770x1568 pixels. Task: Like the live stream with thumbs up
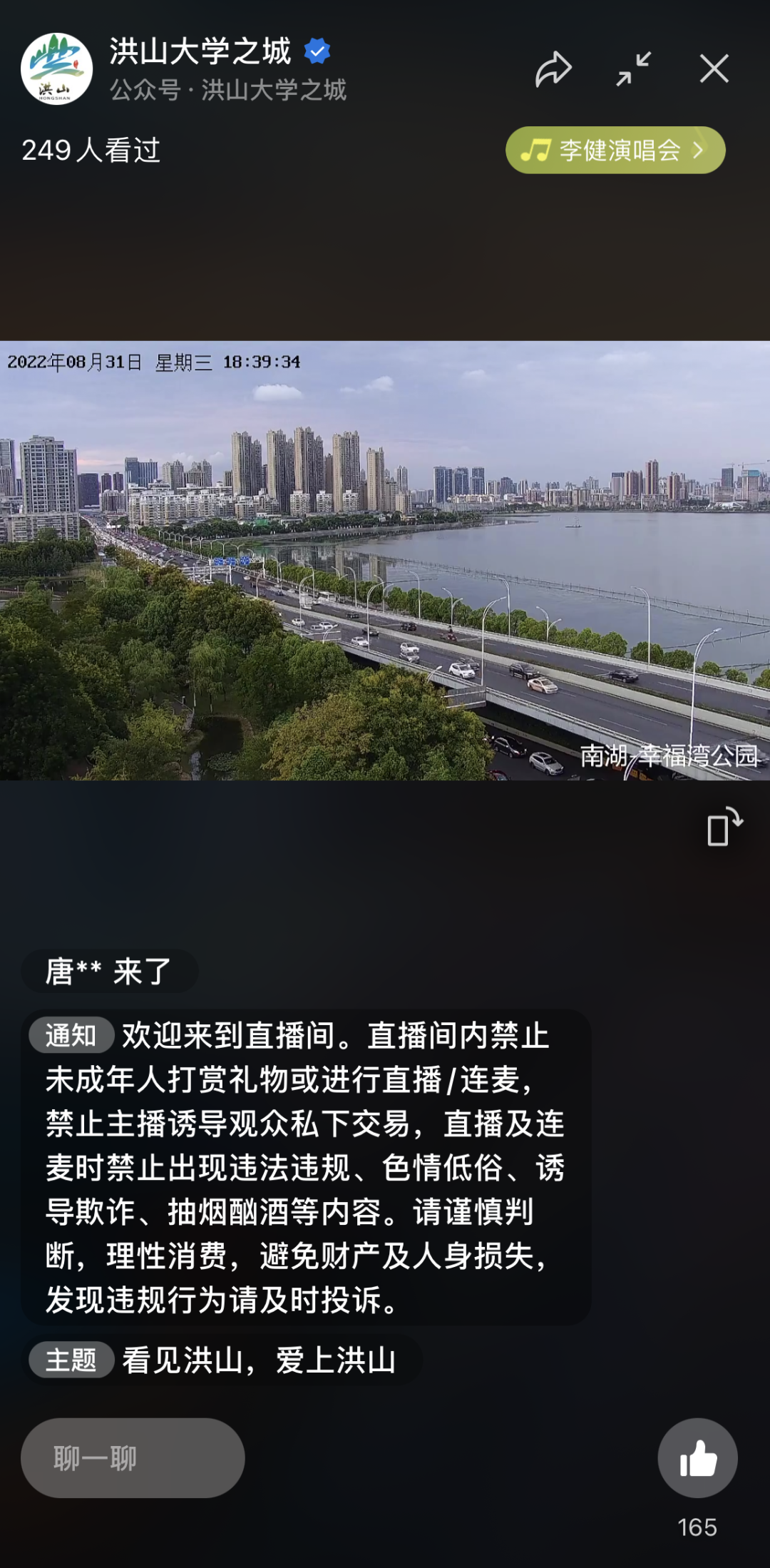click(697, 1457)
